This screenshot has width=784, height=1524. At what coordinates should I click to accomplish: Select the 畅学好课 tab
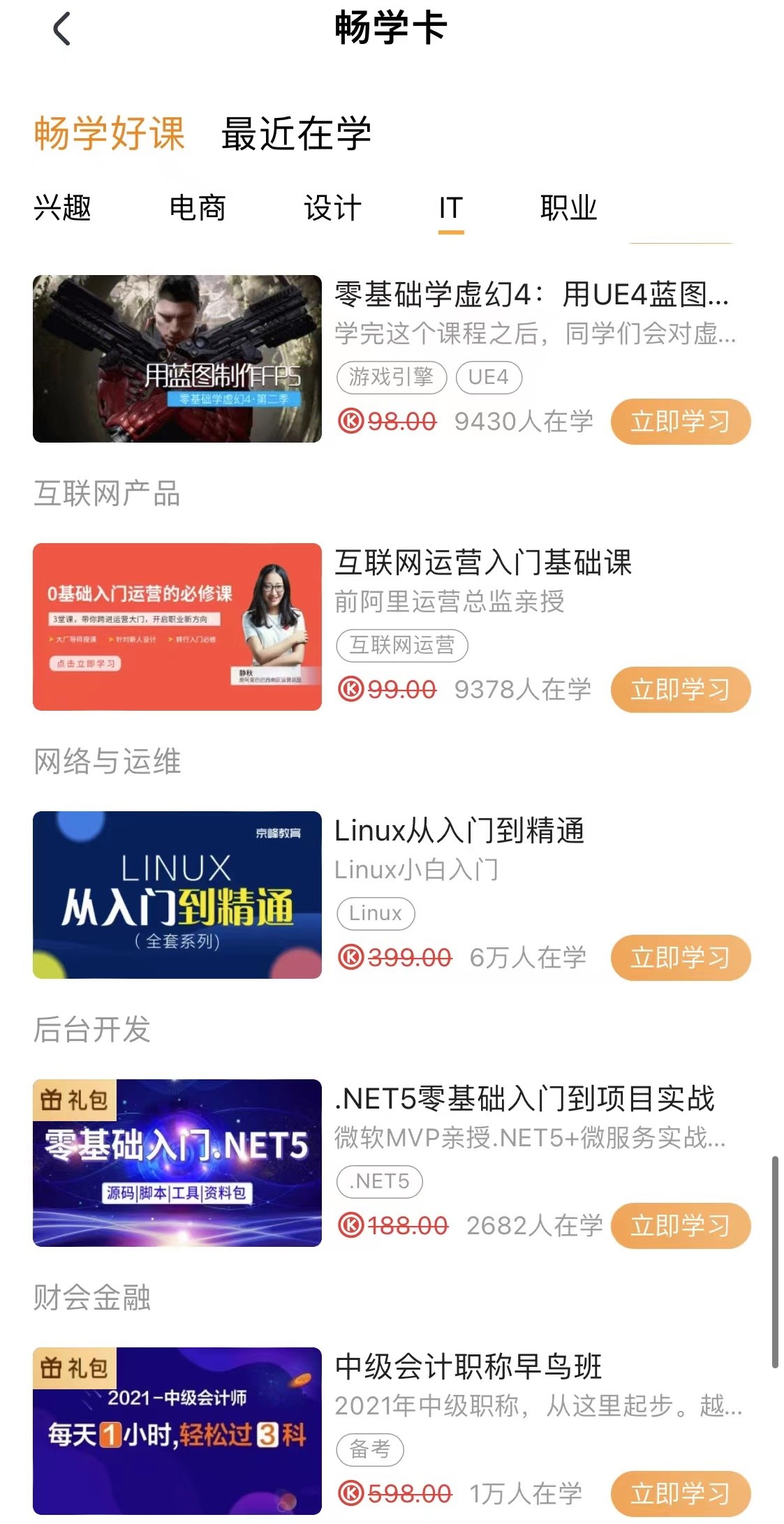point(110,133)
